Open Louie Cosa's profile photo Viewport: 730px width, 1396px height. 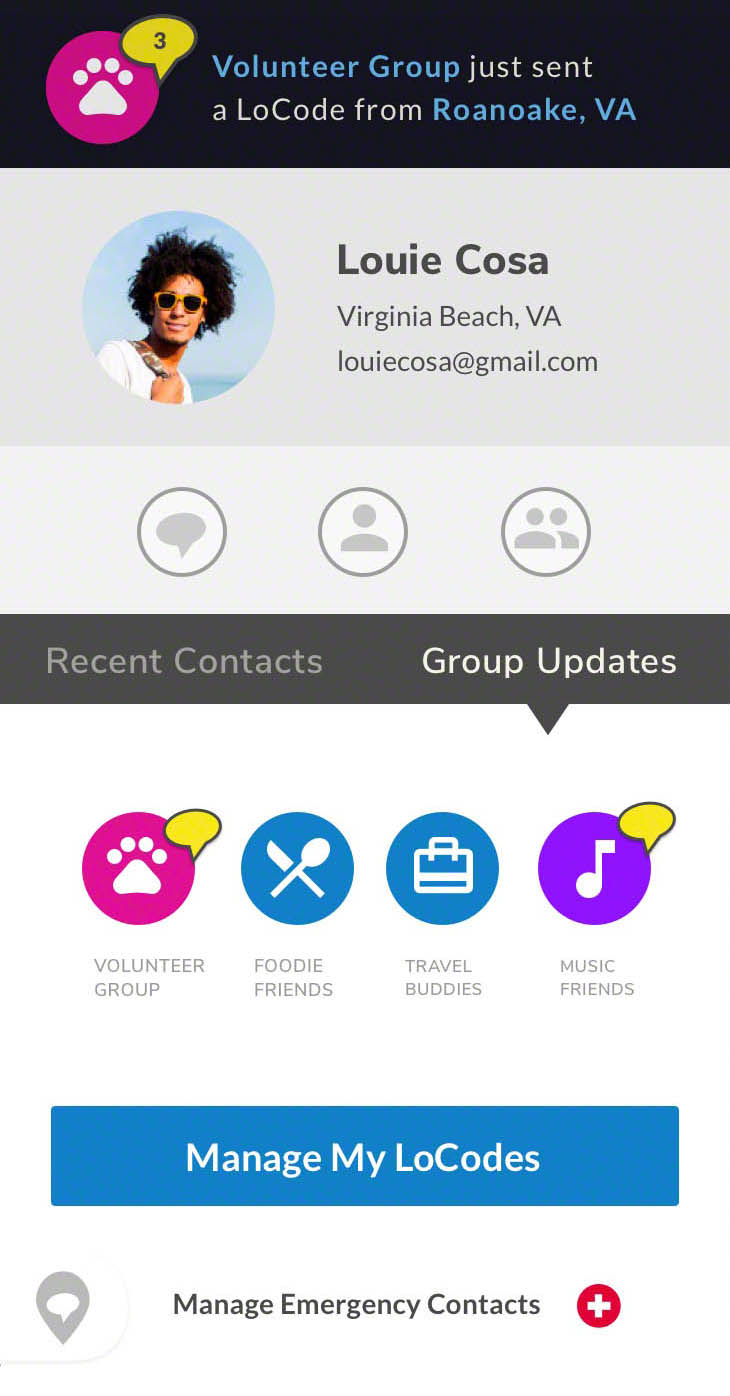(x=179, y=307)
